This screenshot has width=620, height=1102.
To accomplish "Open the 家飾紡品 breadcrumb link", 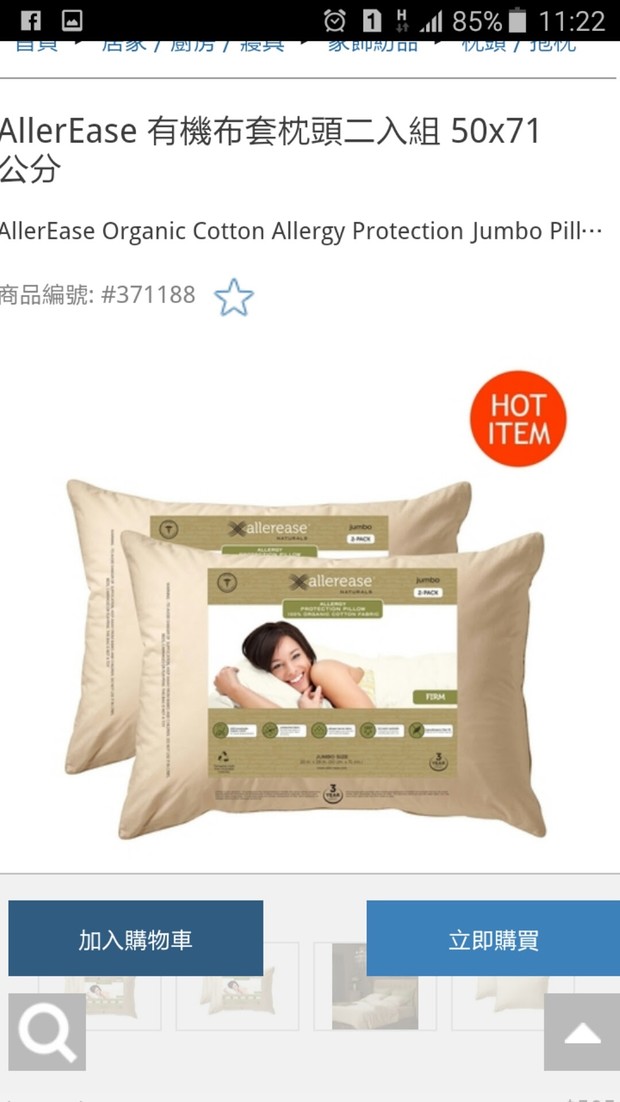I will point(373,46).
